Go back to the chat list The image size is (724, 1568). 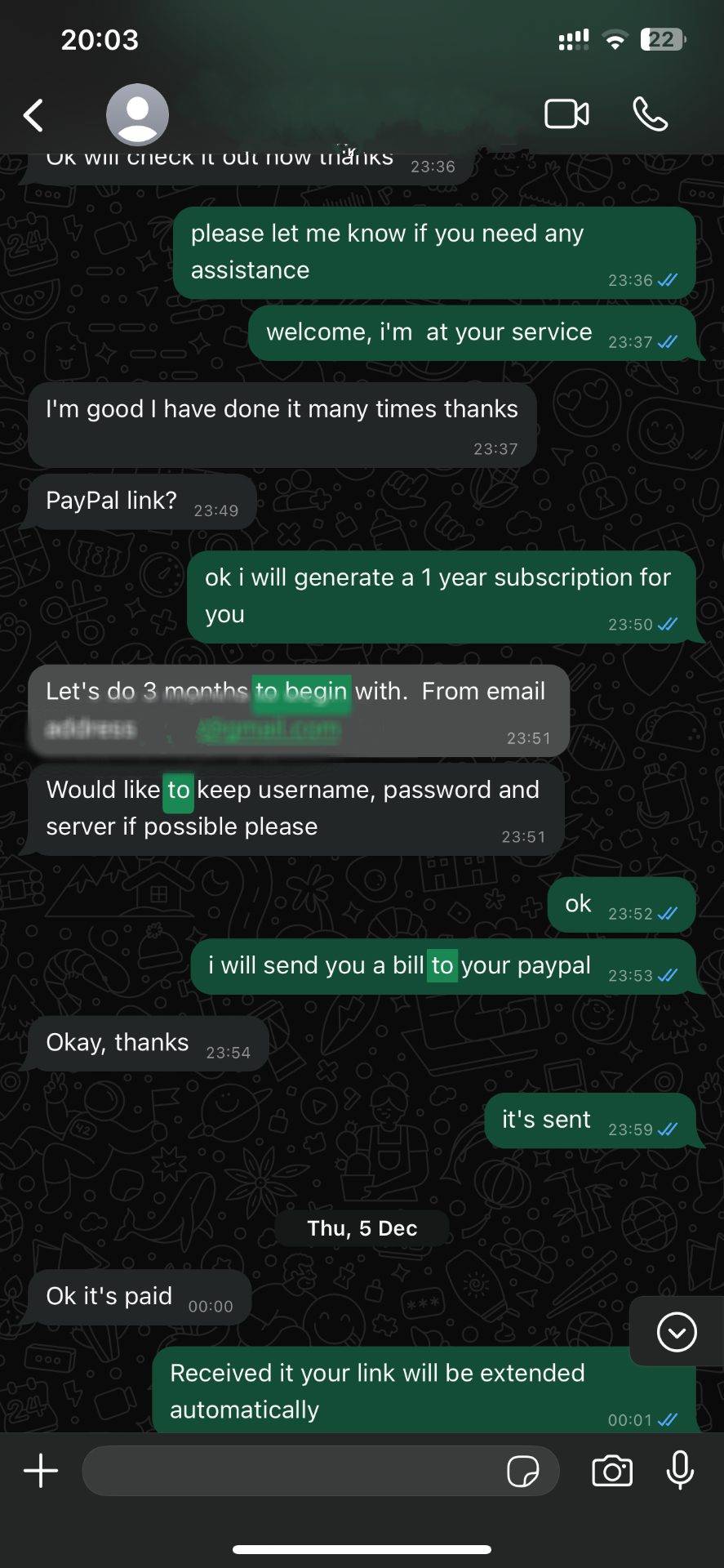click(x=33, y=115)
